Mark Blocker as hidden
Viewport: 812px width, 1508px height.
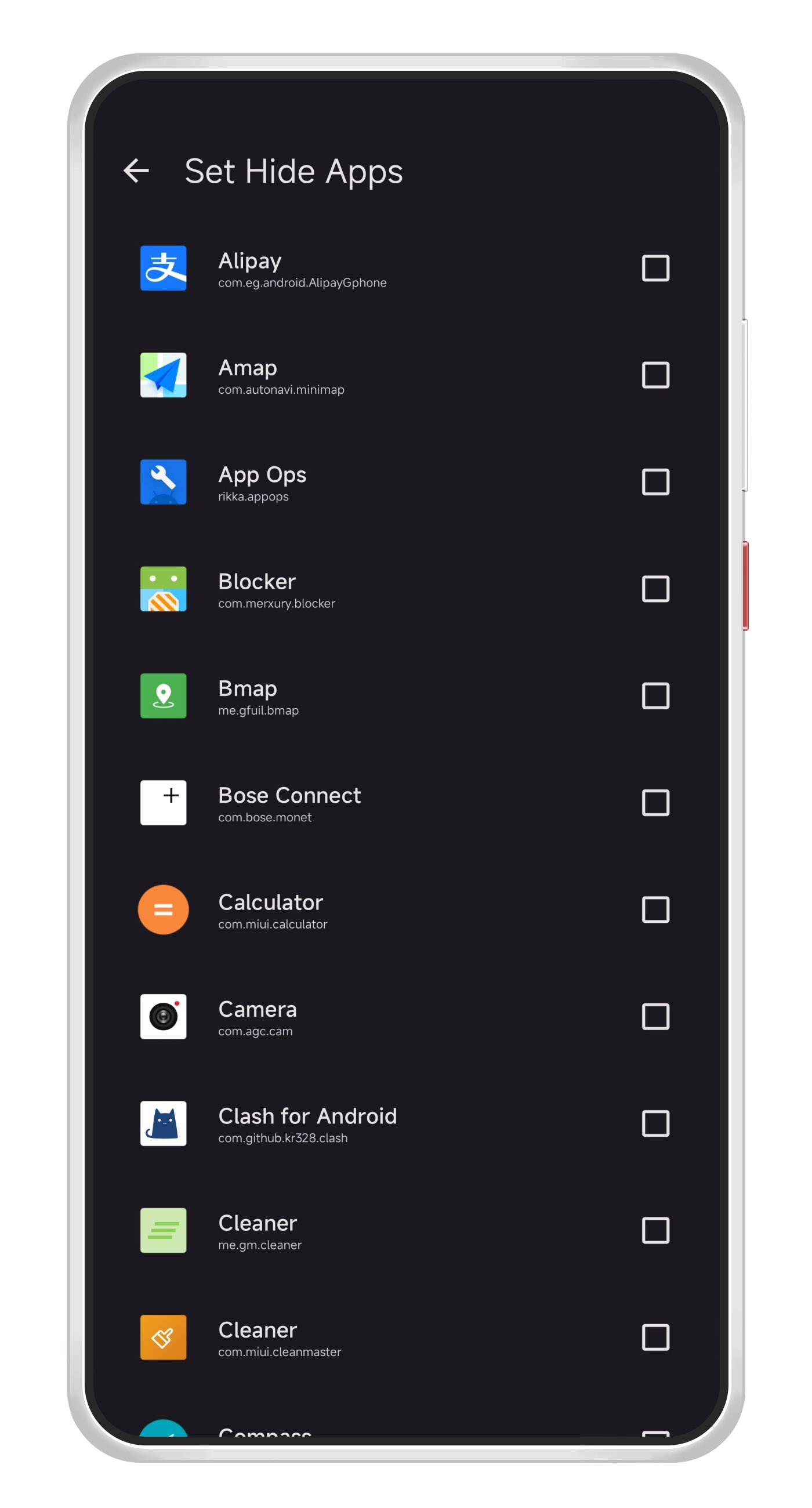tap(655, 589)
